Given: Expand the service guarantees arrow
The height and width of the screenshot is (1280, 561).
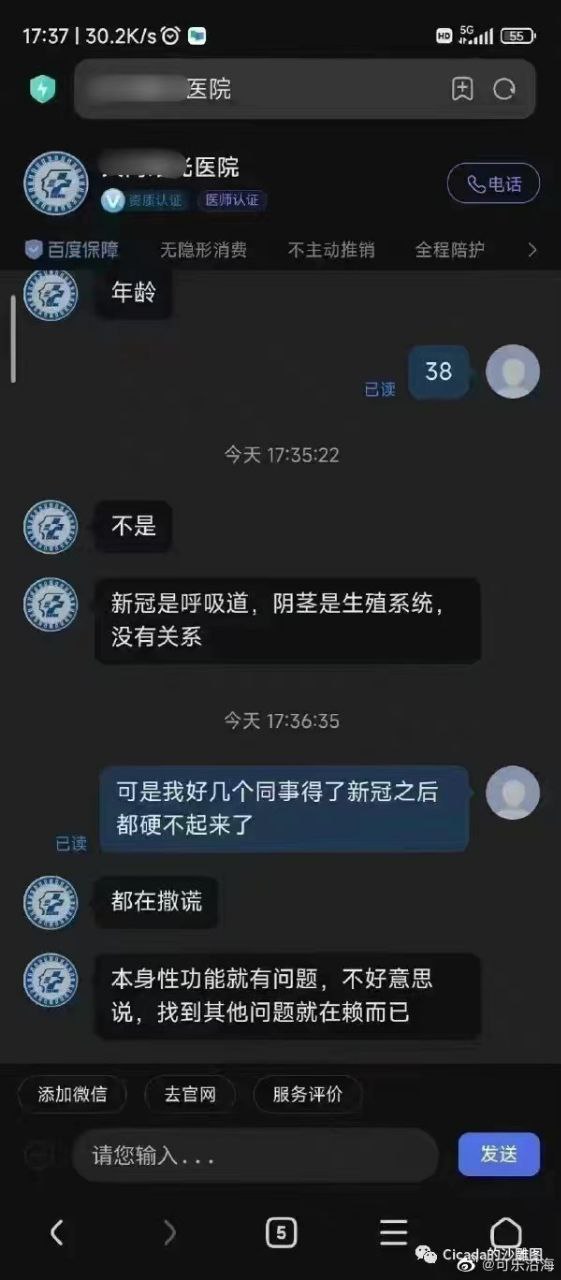Looking at the screenshot, I should (x=532, y=250).
